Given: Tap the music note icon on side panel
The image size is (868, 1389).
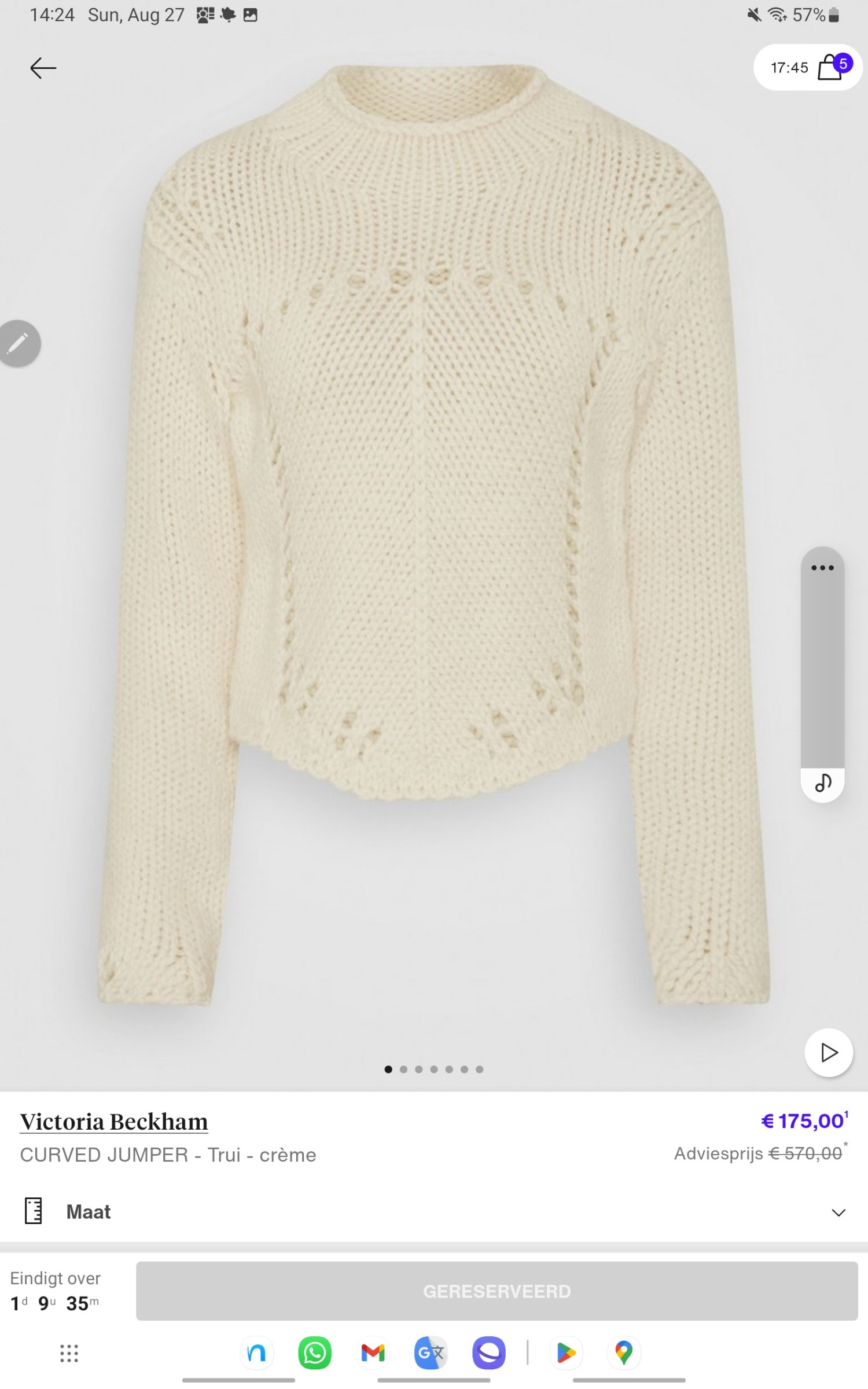Looking at the screenshot, I should [823, 784].
